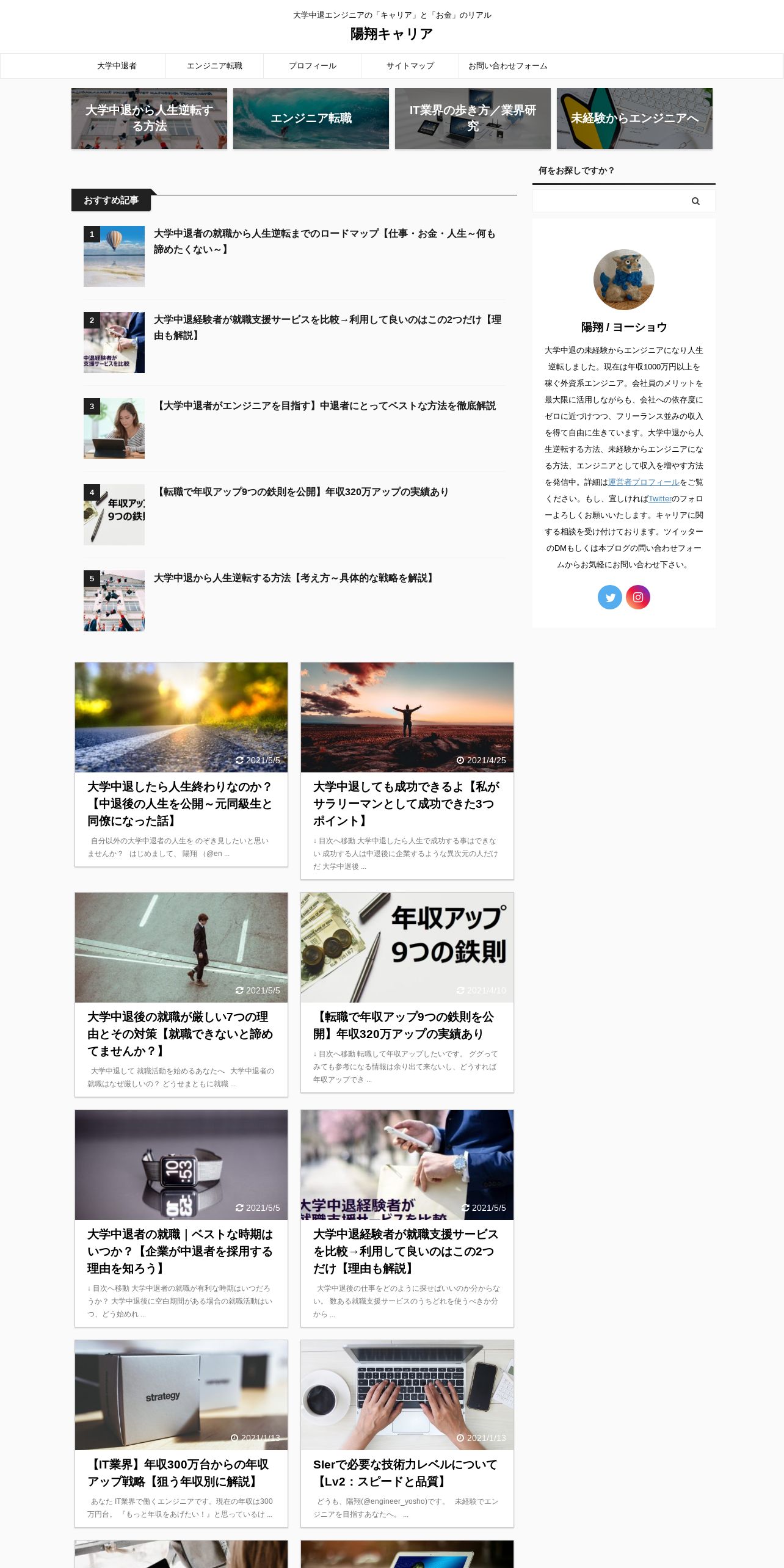
Task: Open the 大学中退者 navigation menu item
Action: click(117, 66)
